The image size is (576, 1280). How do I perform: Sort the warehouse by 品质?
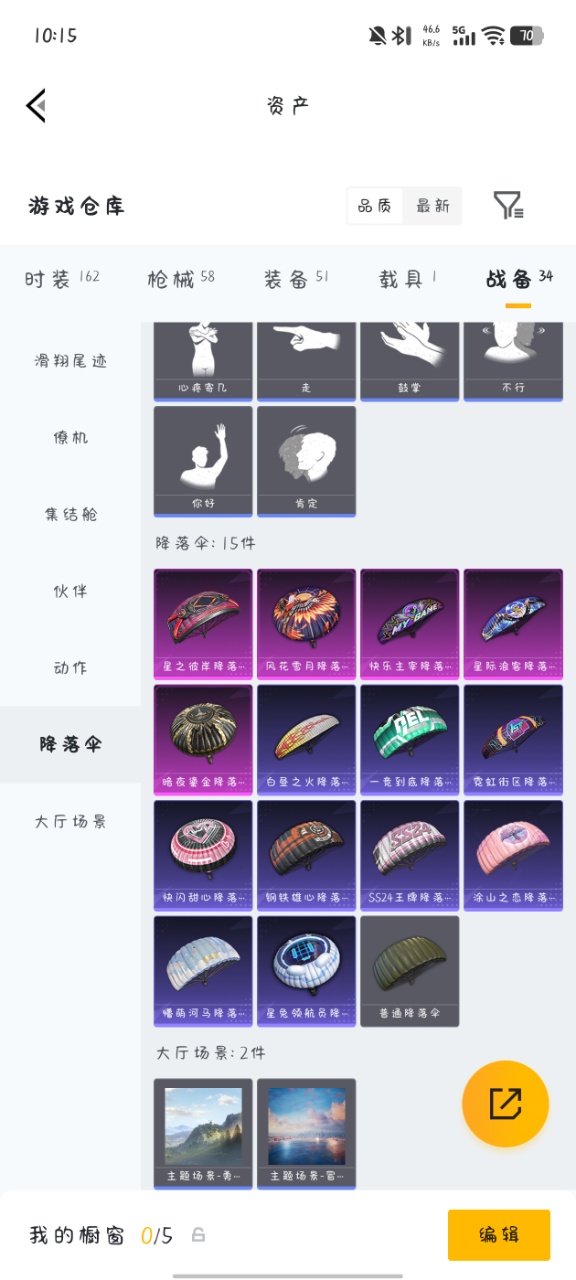375,206
